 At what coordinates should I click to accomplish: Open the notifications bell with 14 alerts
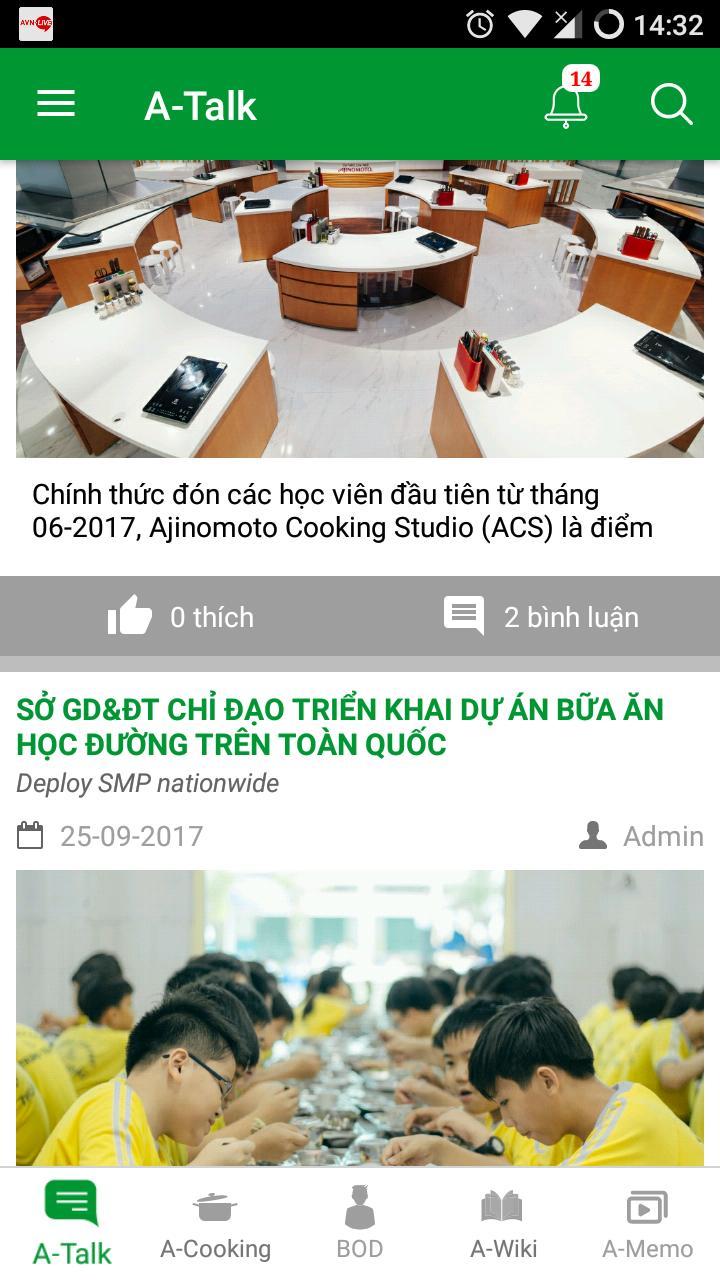pyautogui.click(x=567, y=104)
